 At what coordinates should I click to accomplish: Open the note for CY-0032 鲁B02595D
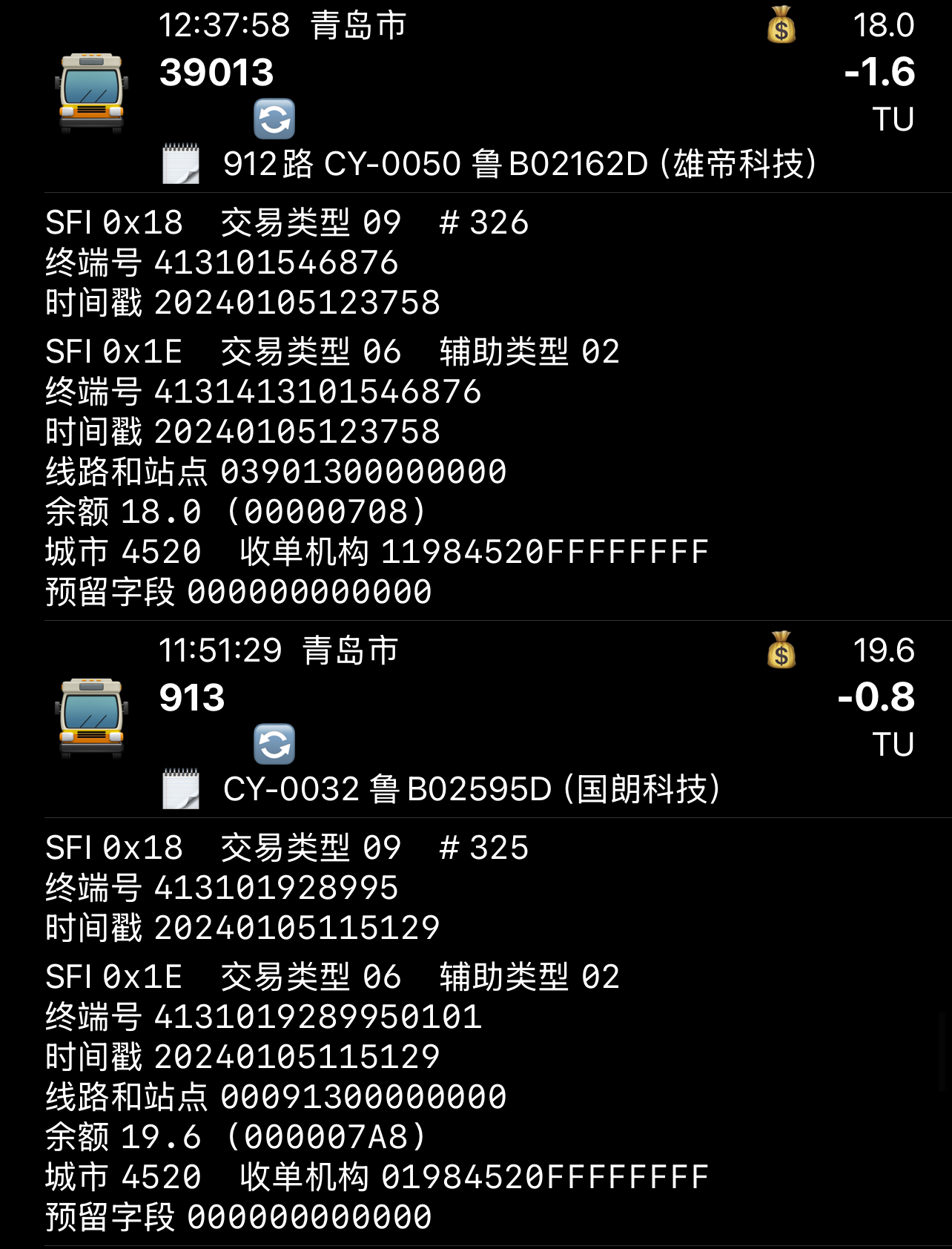pos(181,788)
